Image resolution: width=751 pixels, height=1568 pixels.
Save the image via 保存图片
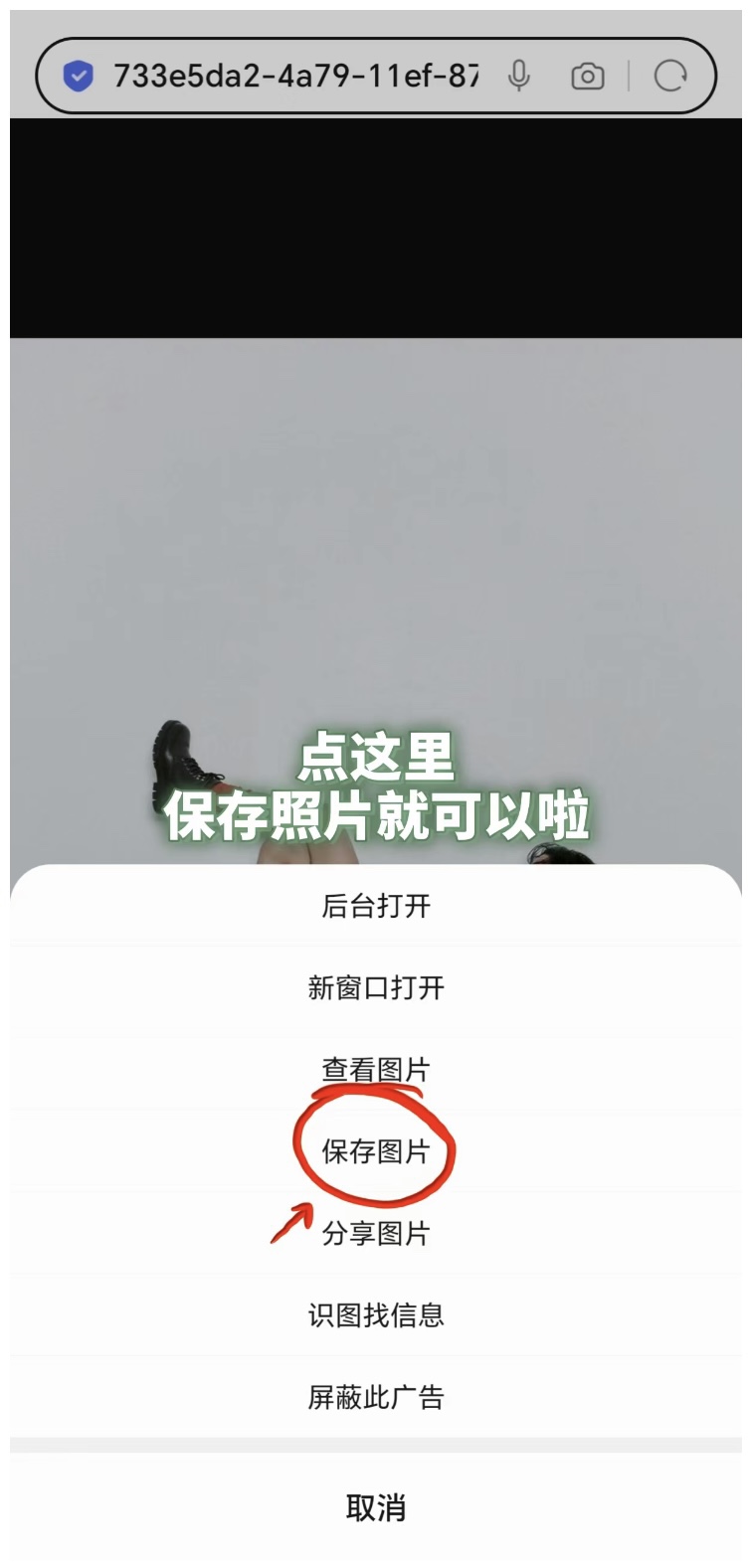[x=376, y=1151]
